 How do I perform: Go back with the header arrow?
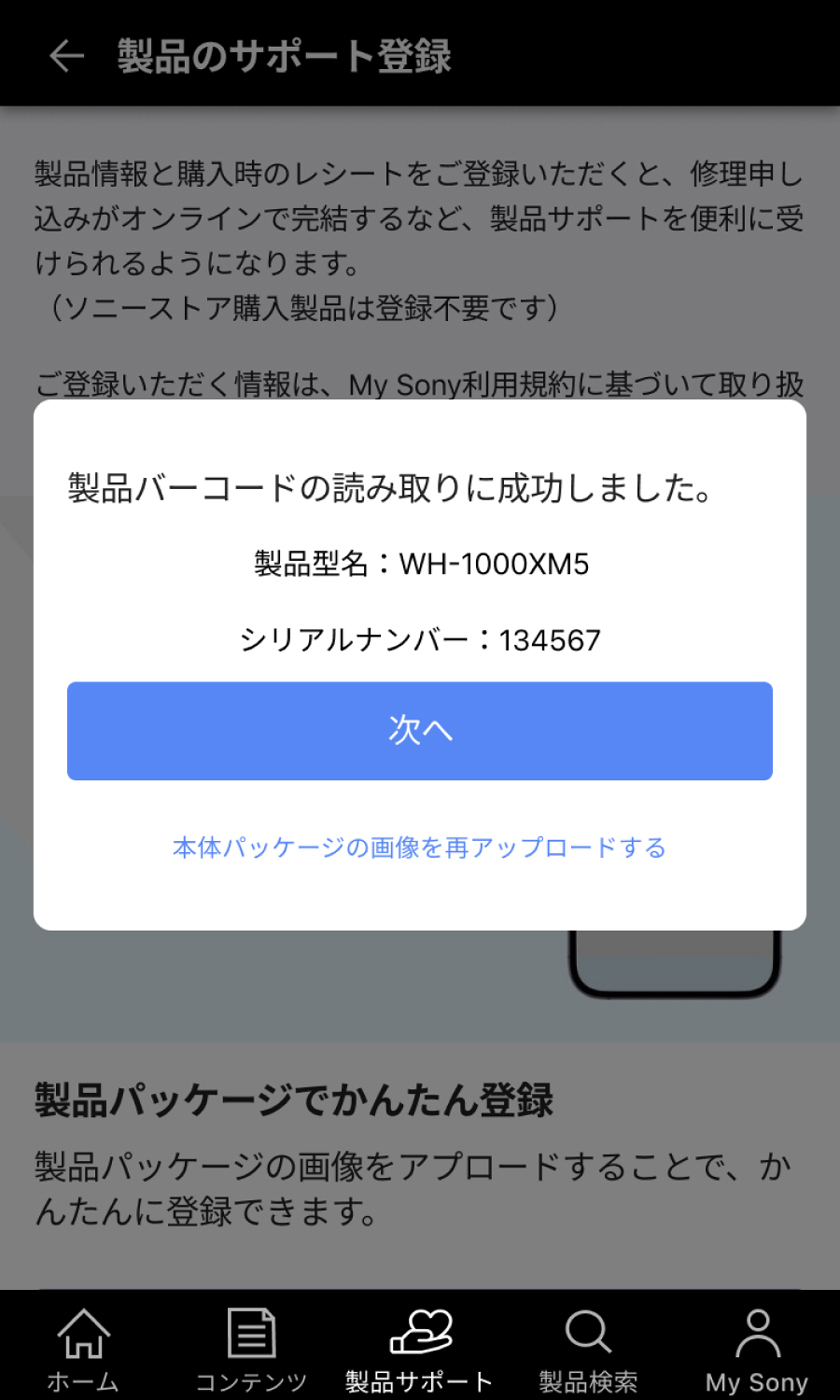66,56
